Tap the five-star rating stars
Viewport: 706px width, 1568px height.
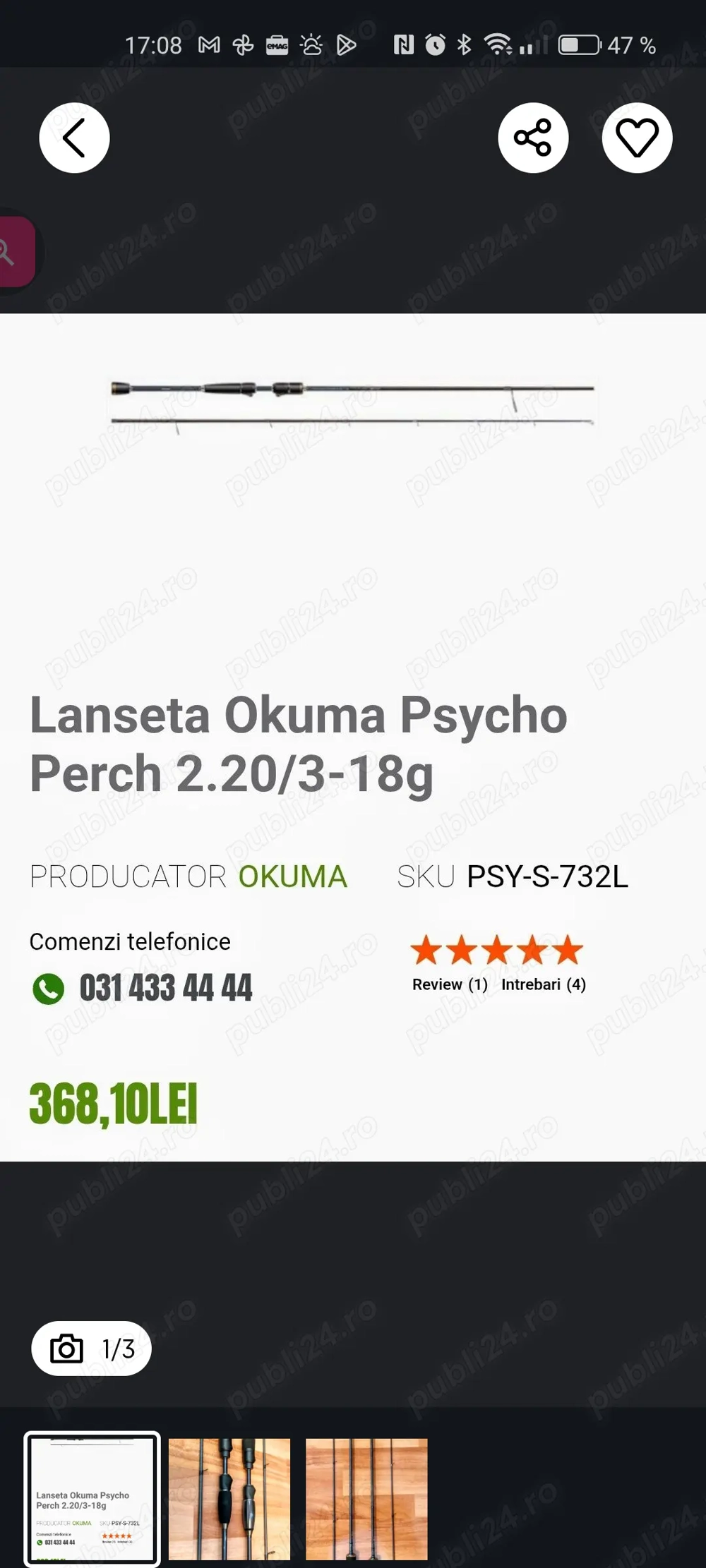coord(497,949)
